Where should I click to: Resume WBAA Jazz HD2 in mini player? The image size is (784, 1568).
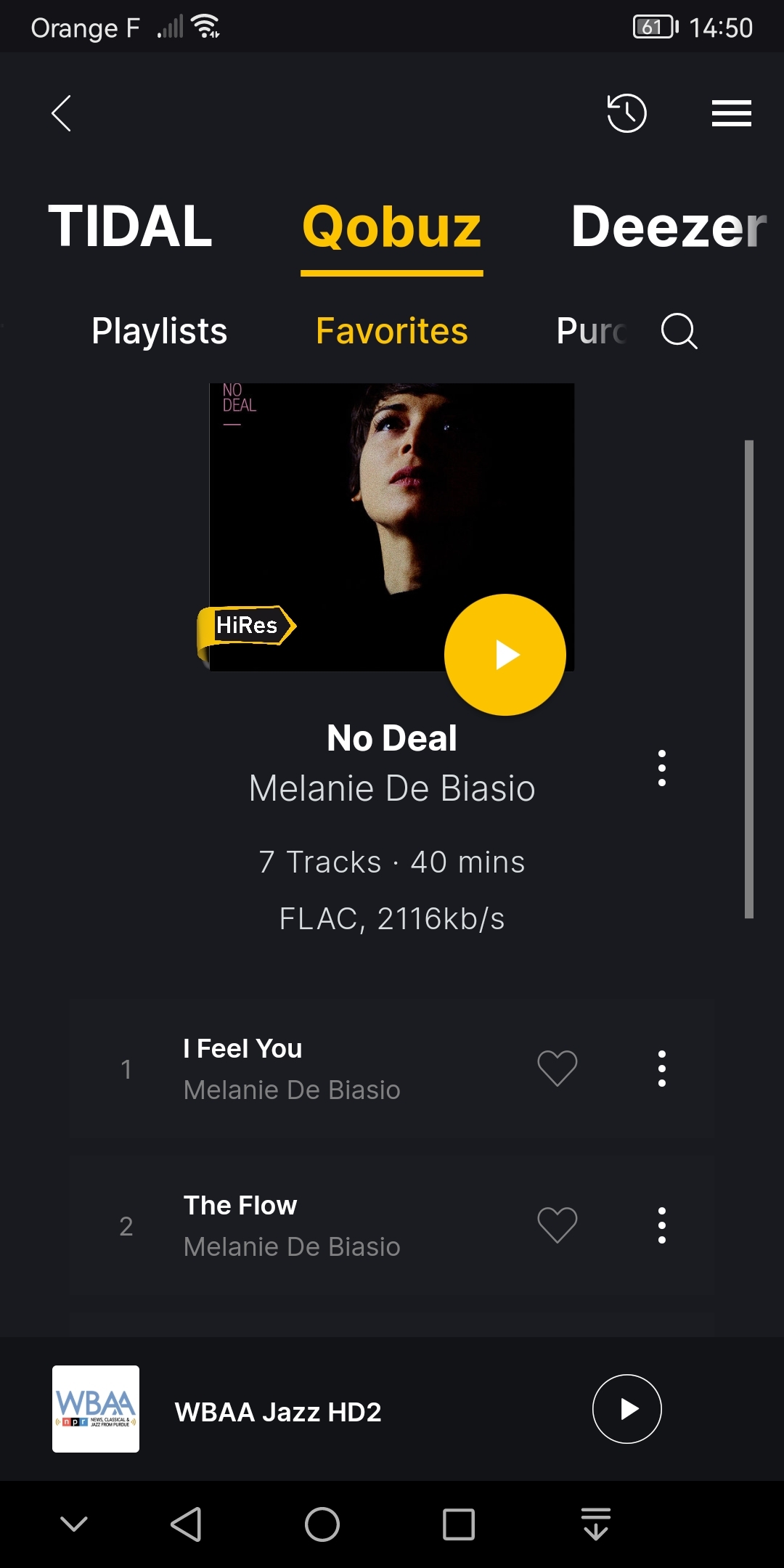(x=626, y=1409)
